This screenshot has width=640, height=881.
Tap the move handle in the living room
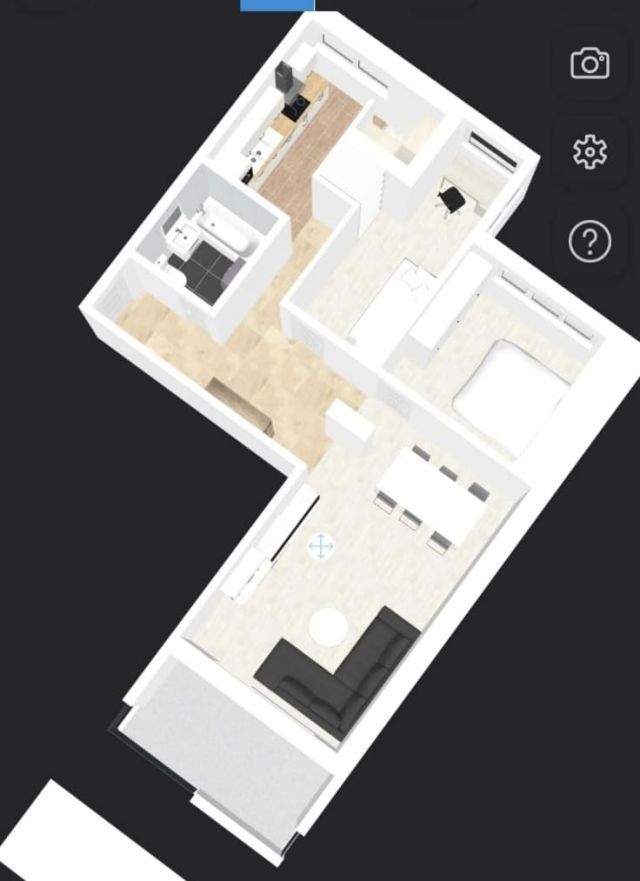coord(320,546)
